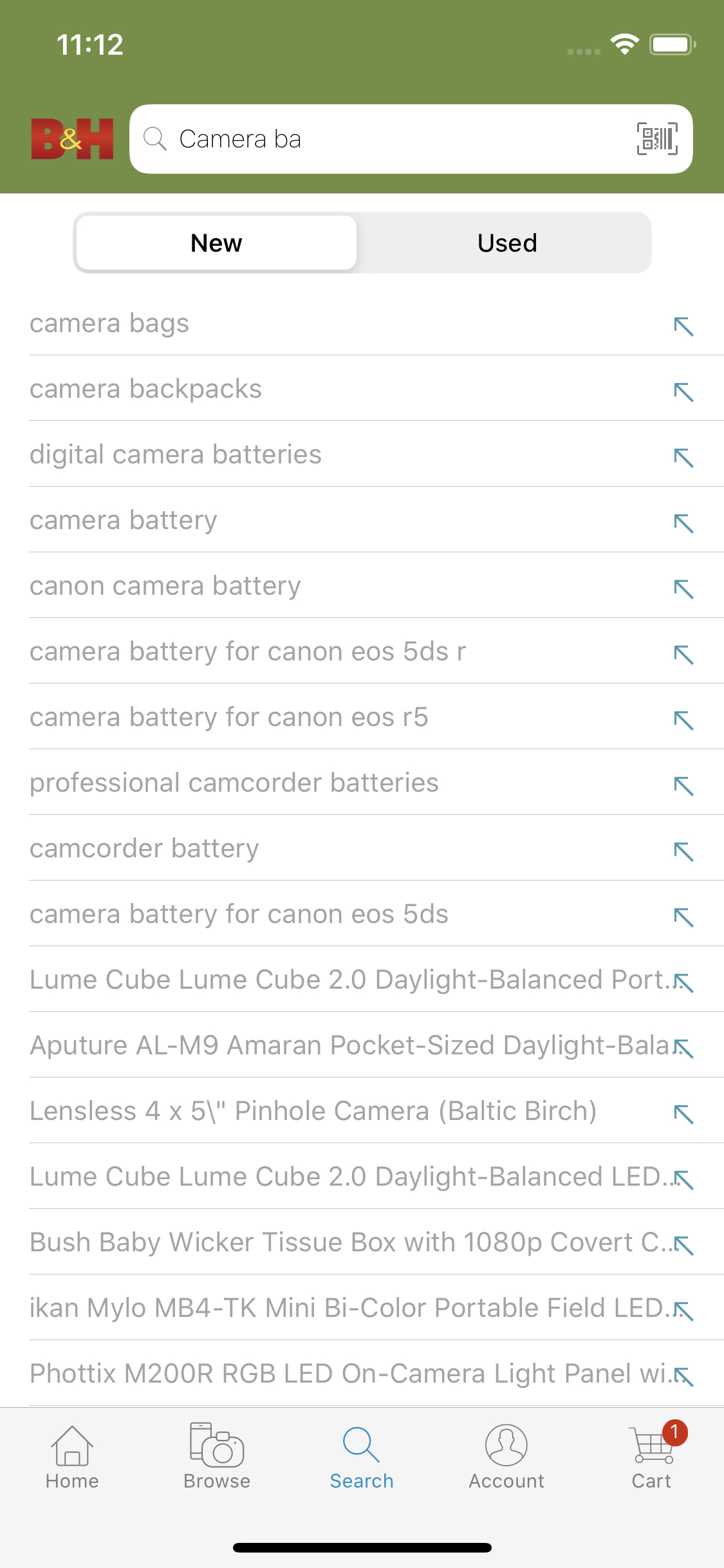Tap the search input field showing Camera ba

coord(386,138)
